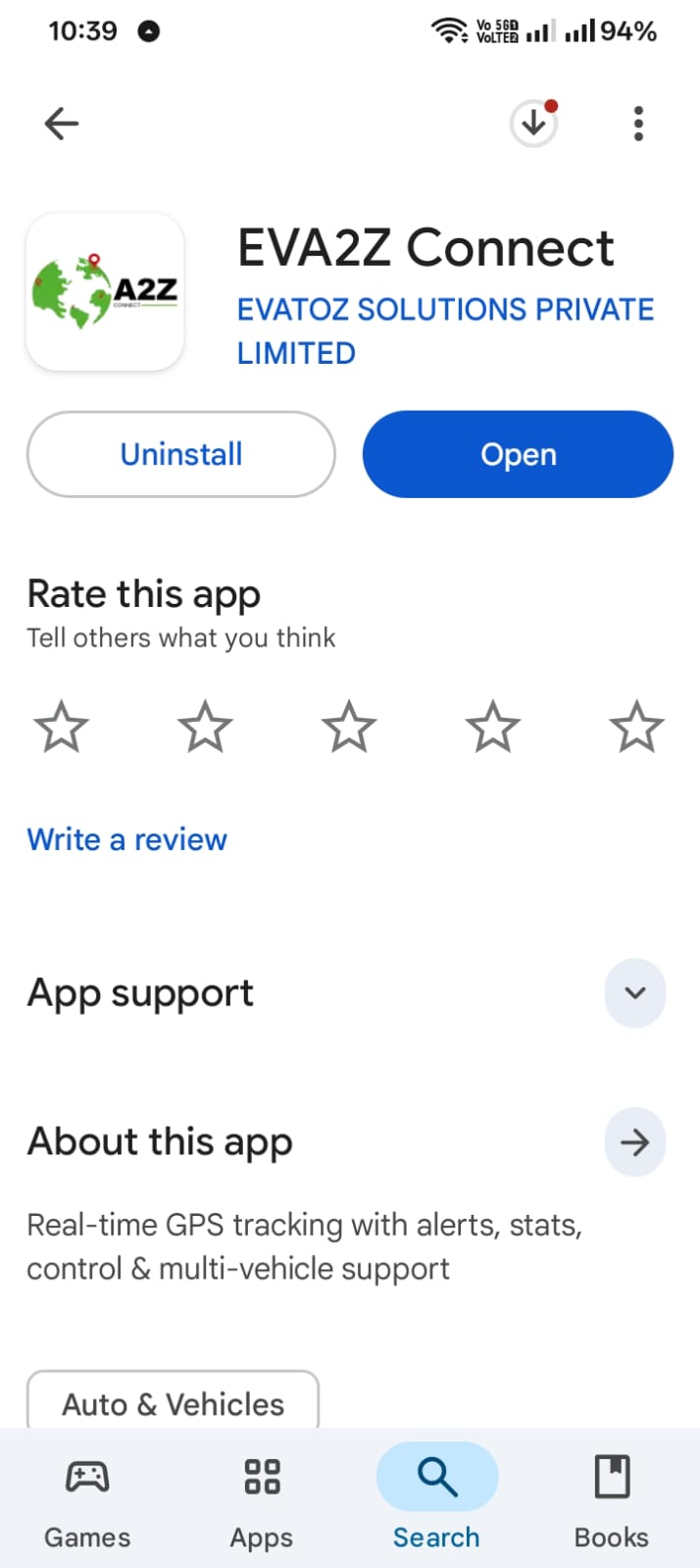Expand the App support section

(x=634, y=992)
